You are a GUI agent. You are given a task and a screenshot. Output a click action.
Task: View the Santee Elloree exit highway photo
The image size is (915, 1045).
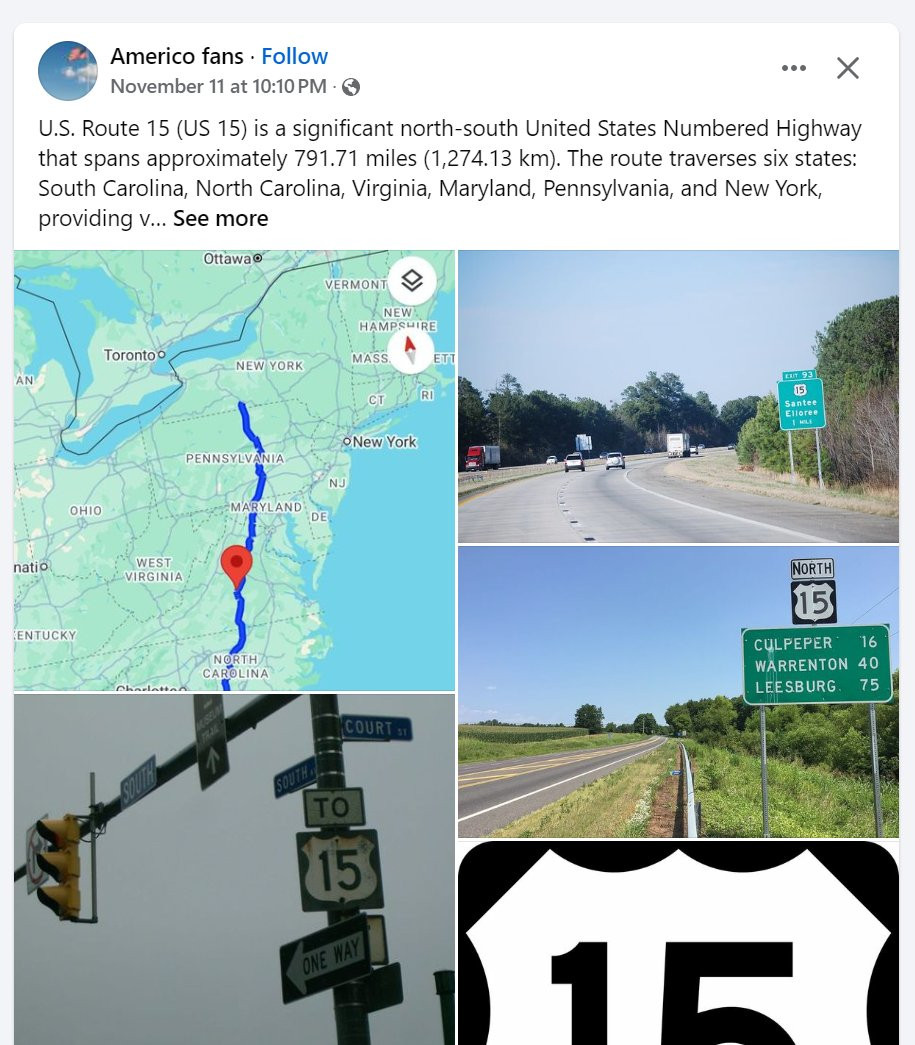(x=678, y=396)
